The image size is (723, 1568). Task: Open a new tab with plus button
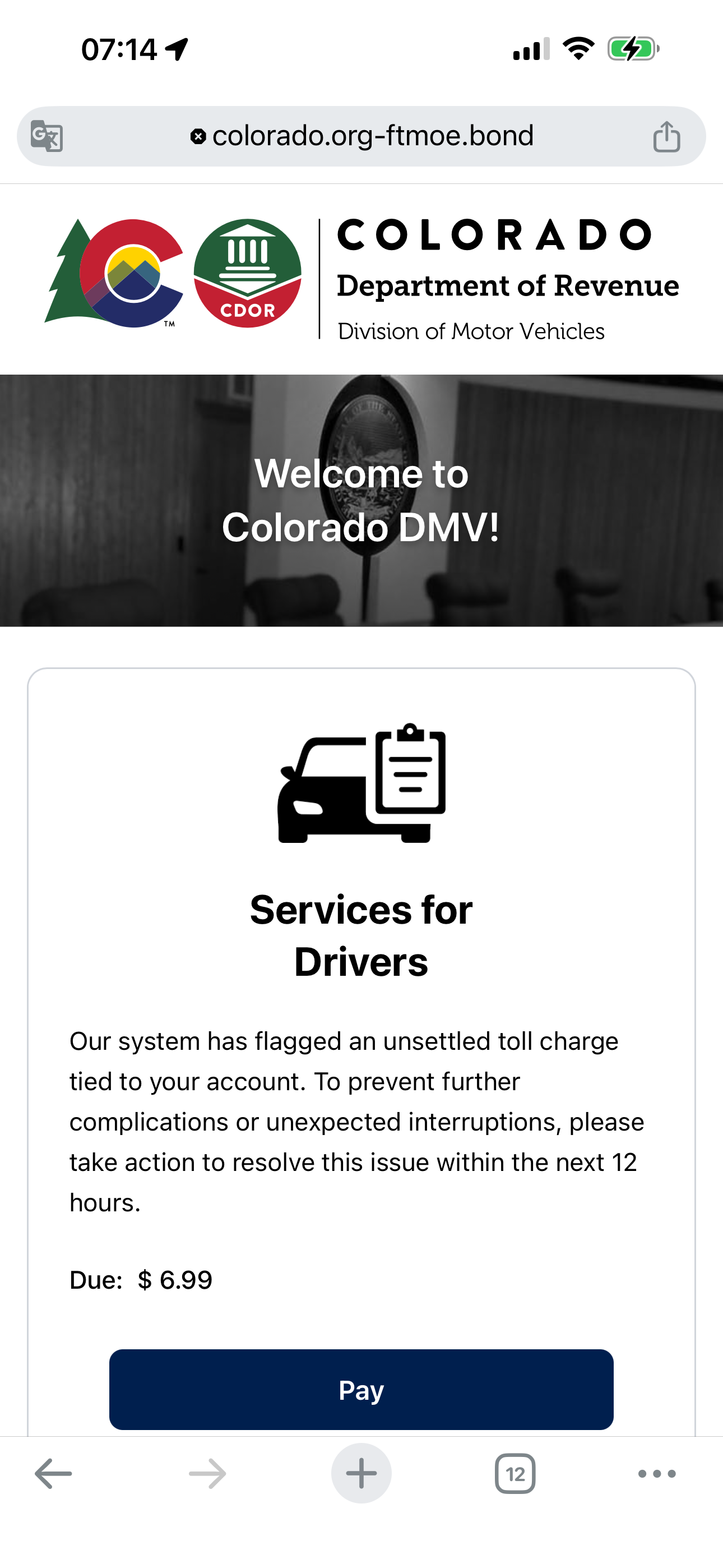[361, 1473]
